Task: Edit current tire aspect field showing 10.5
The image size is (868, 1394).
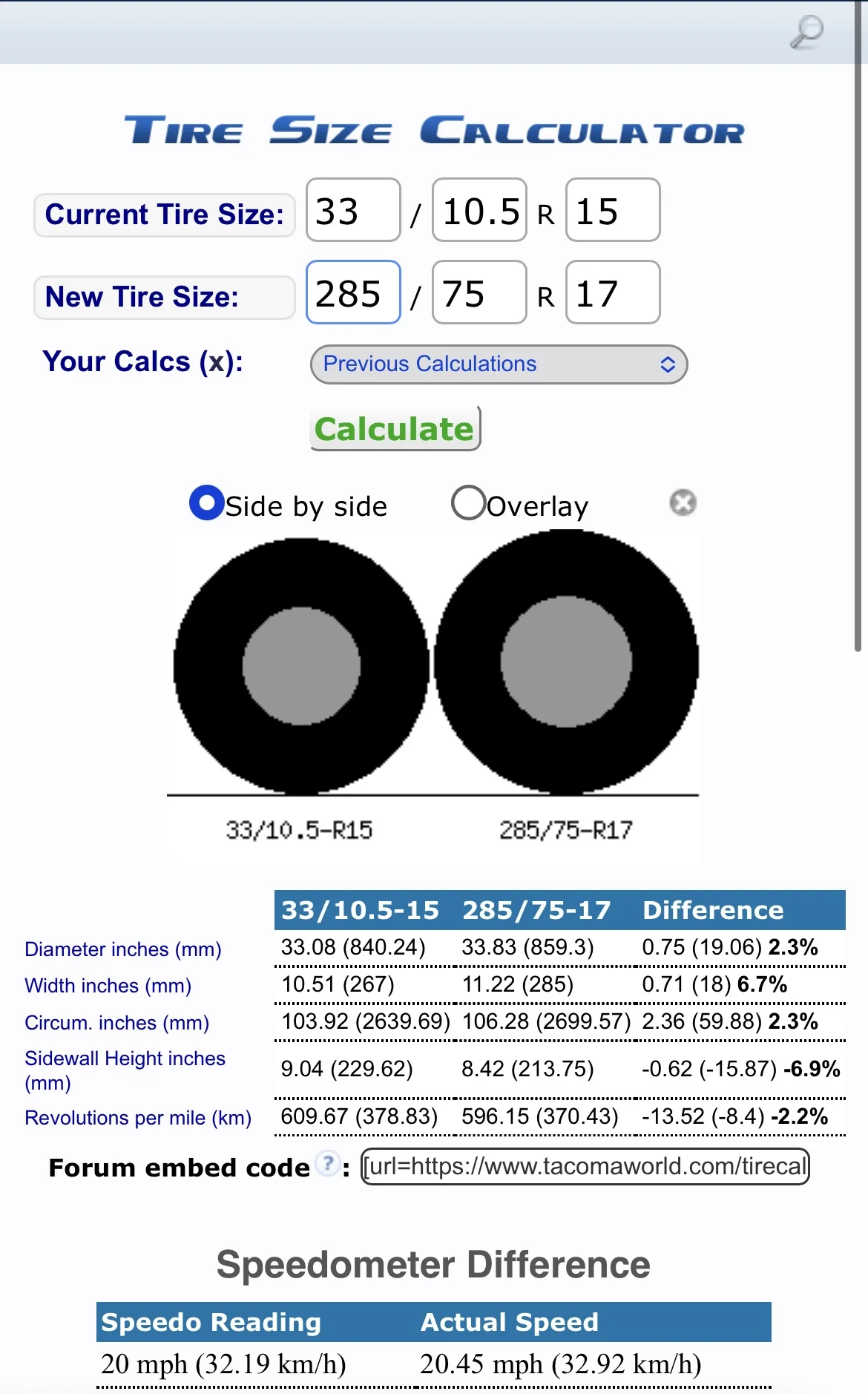Action: (479, 211)
